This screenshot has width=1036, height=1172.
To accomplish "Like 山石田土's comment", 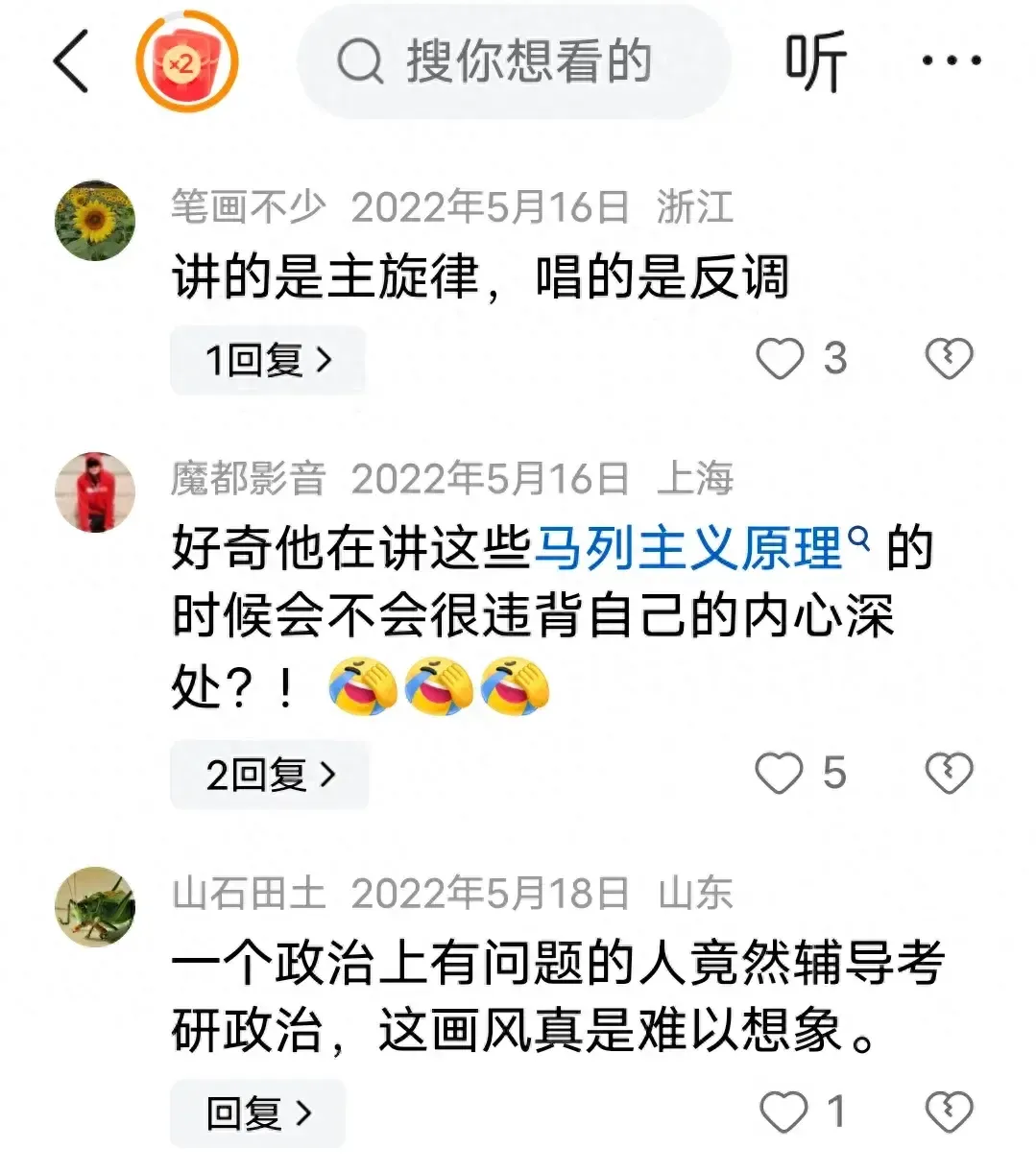I will 783,1112.
